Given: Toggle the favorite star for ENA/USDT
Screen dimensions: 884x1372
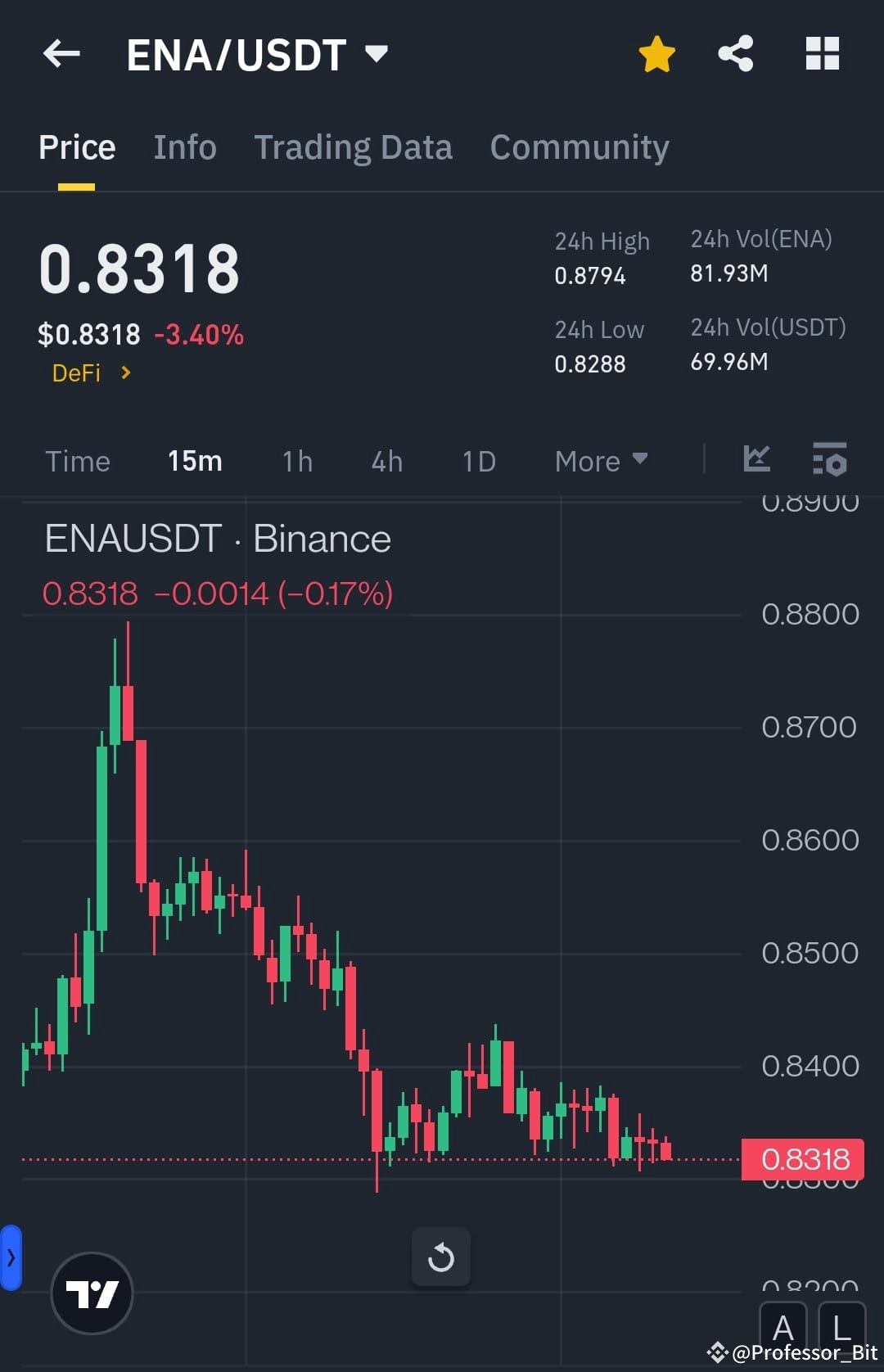Looking at the screenshot, I should tap(656, 52).
